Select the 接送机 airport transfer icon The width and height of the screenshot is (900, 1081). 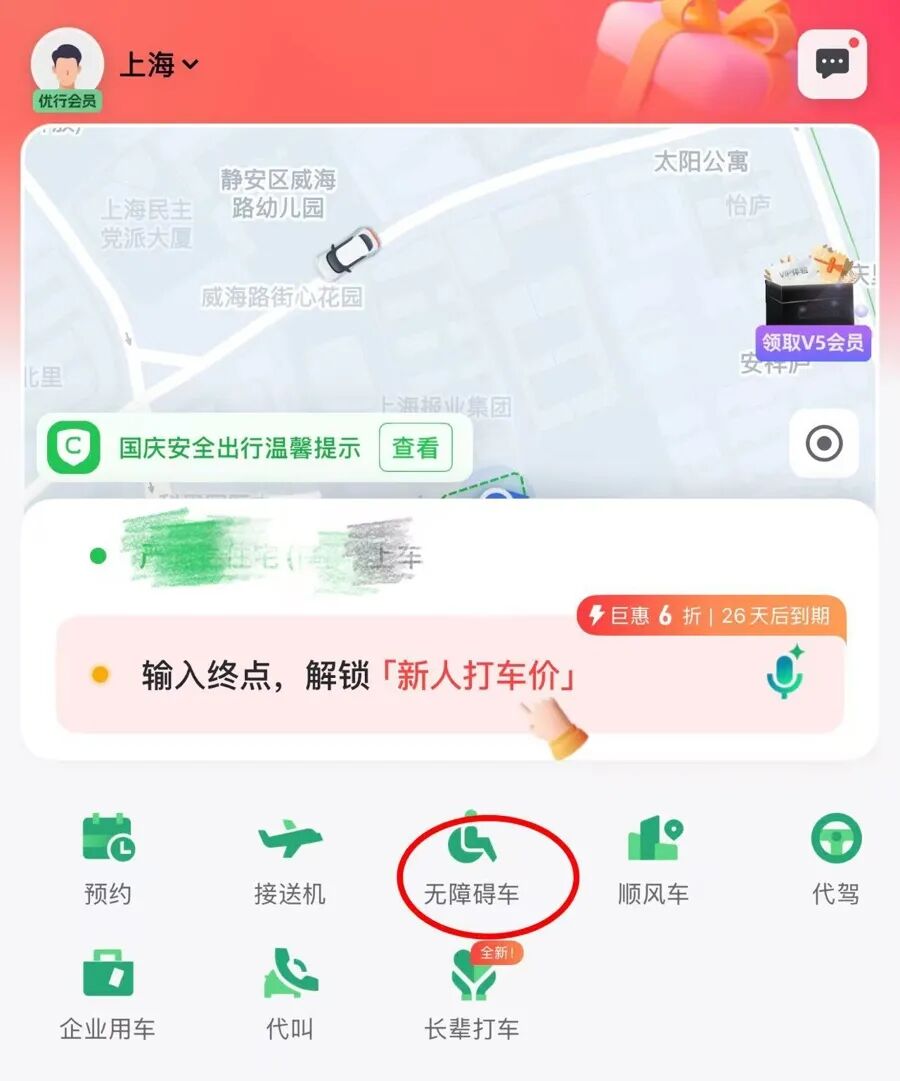pyautogui.click(x=292, y=858)
